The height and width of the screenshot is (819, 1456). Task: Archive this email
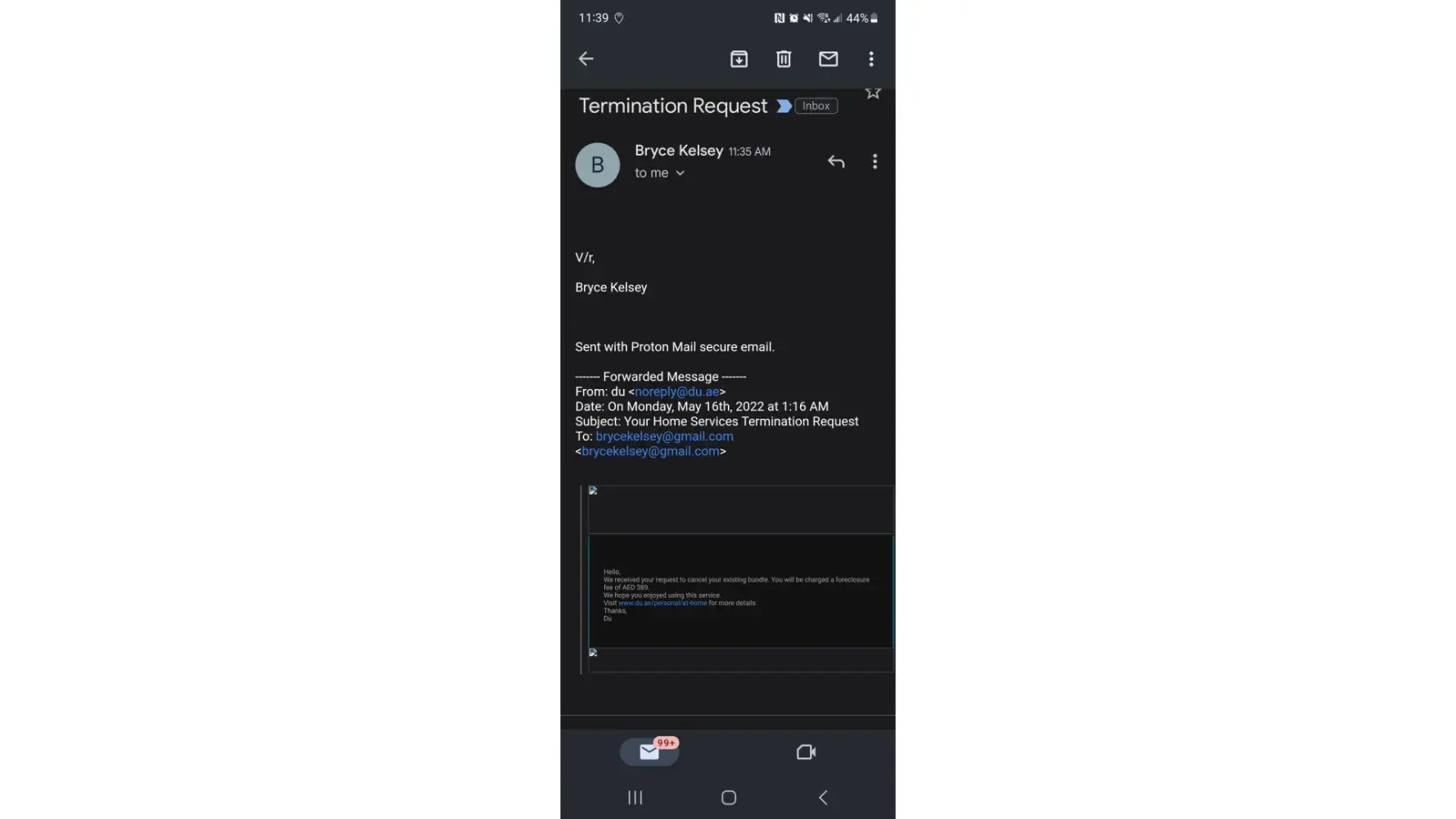tap(739, 59)
